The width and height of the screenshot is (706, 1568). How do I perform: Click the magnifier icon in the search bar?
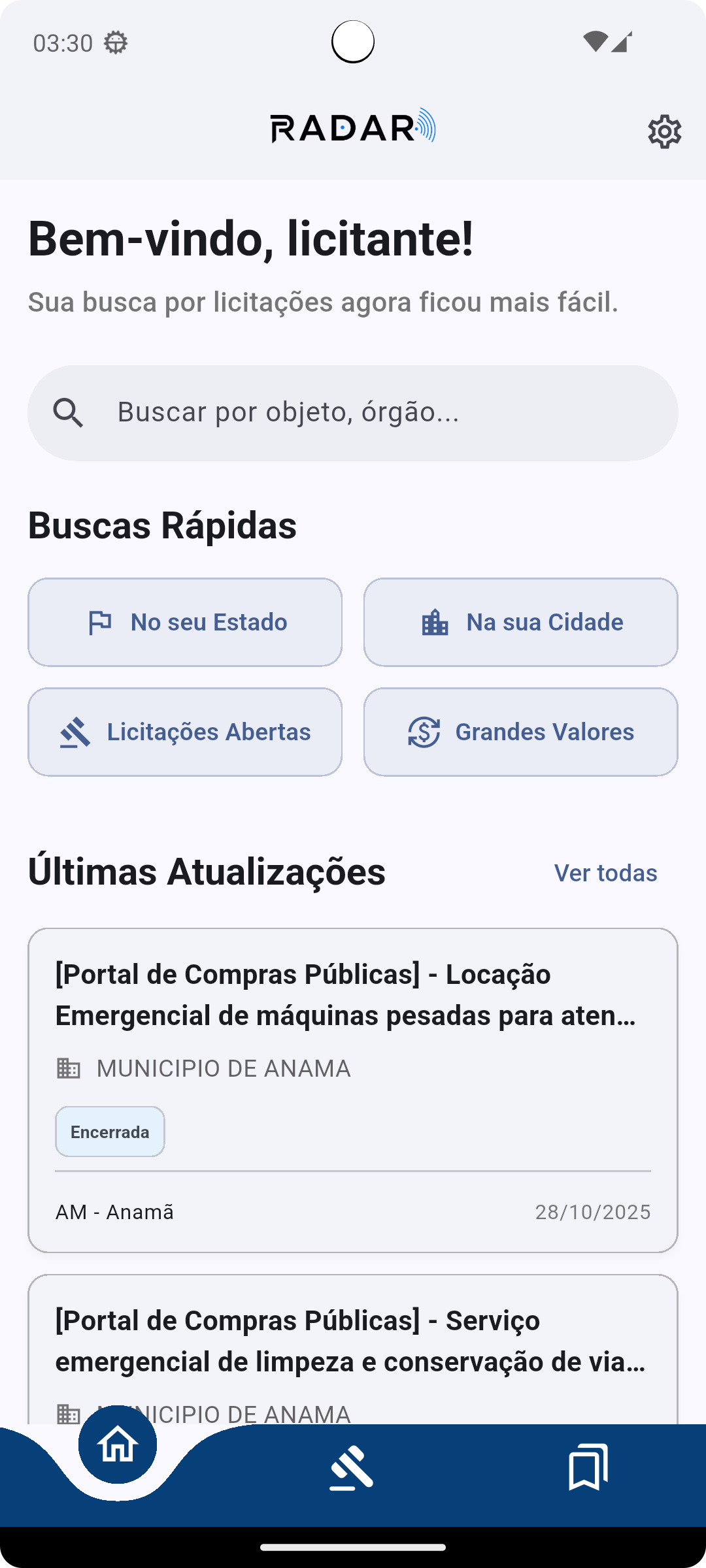[x=68, y=412]
